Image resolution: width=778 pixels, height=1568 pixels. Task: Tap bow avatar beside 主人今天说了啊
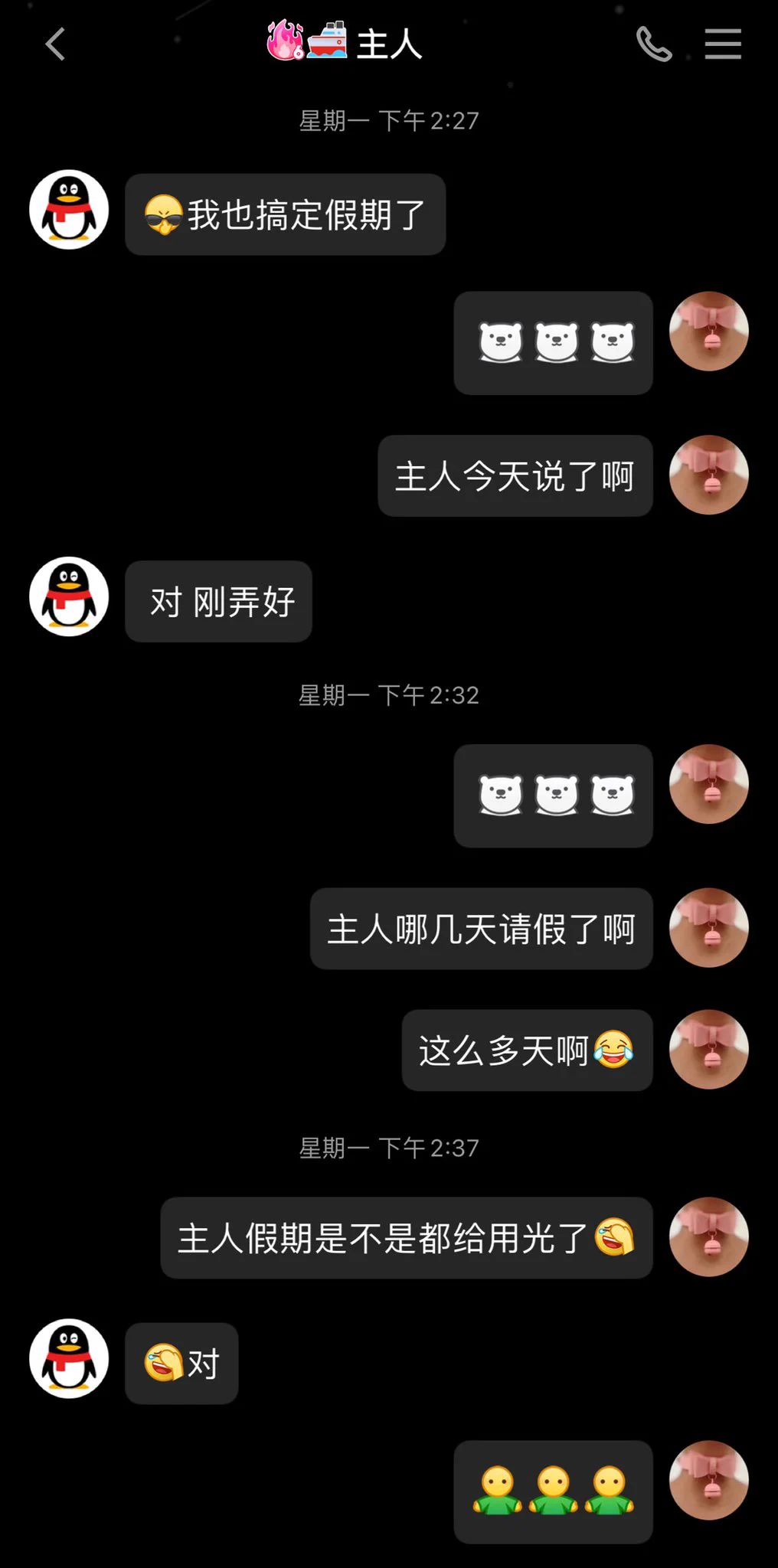708,475
